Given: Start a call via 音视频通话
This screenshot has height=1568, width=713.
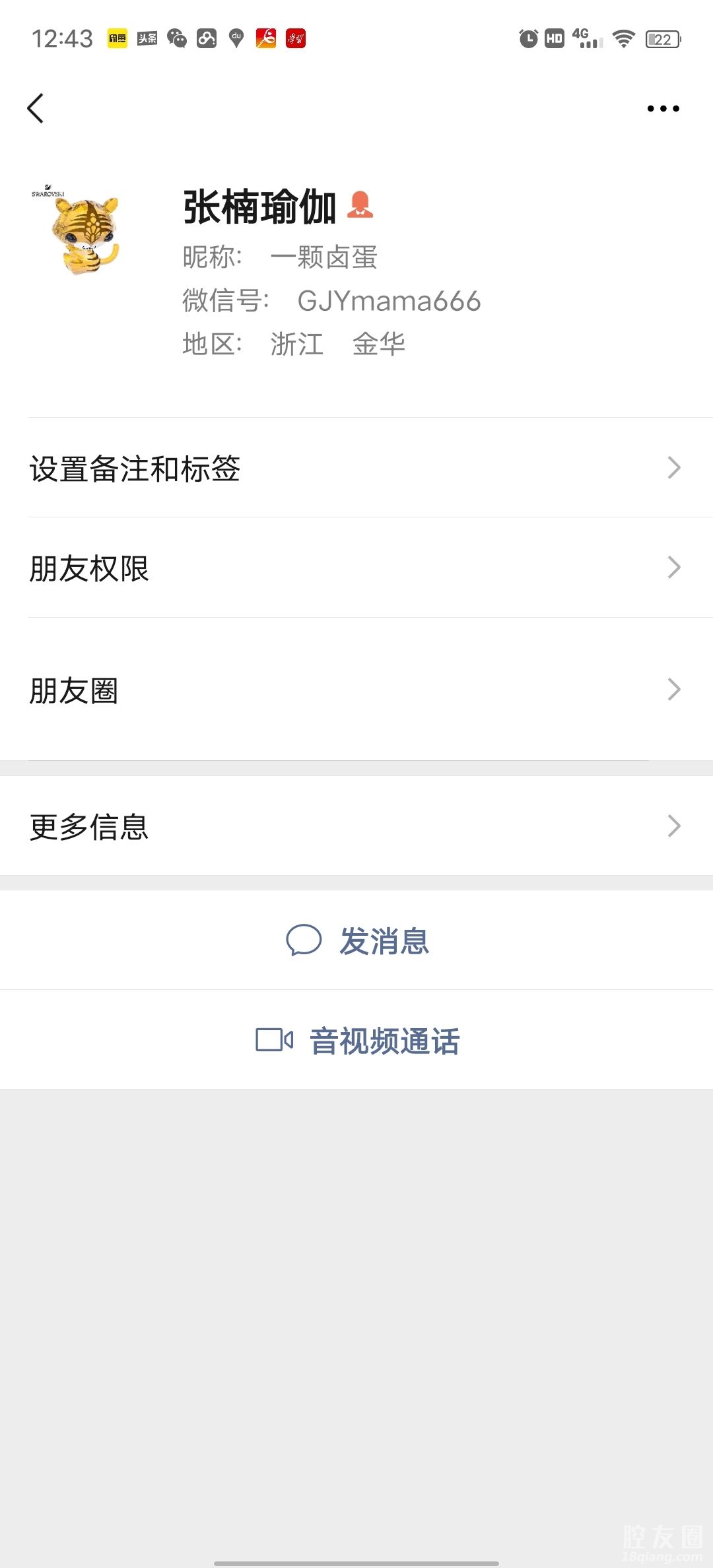Looking at the screenshot, I should [358, 1040].
